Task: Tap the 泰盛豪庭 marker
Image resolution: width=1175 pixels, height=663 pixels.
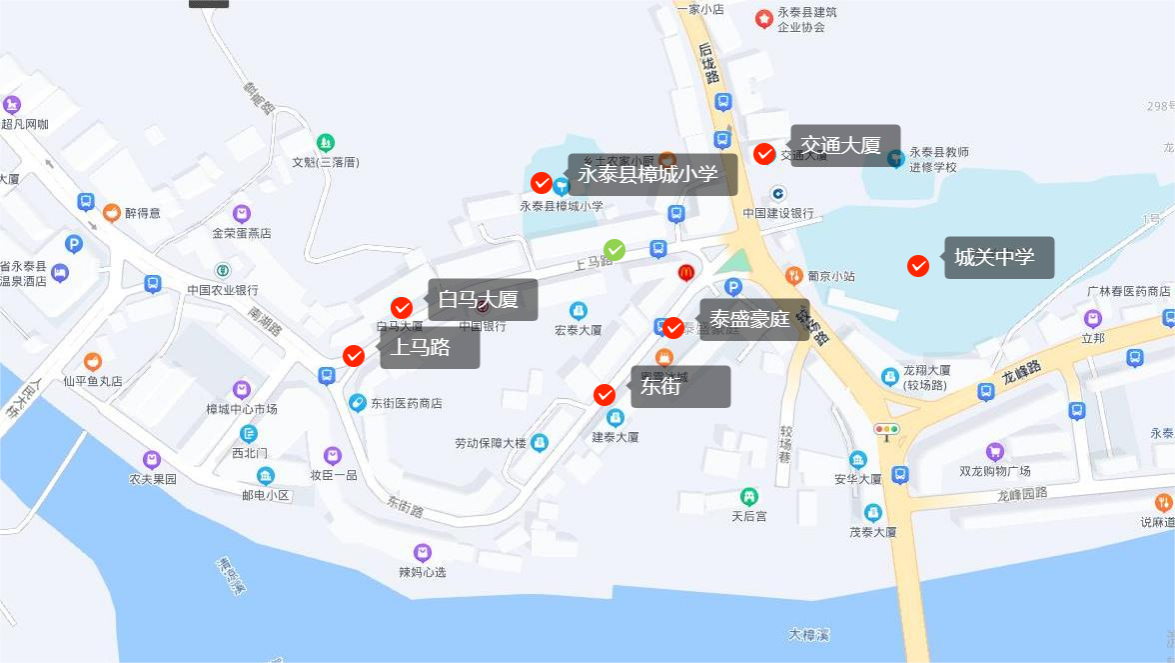Action: click(674, 328)
